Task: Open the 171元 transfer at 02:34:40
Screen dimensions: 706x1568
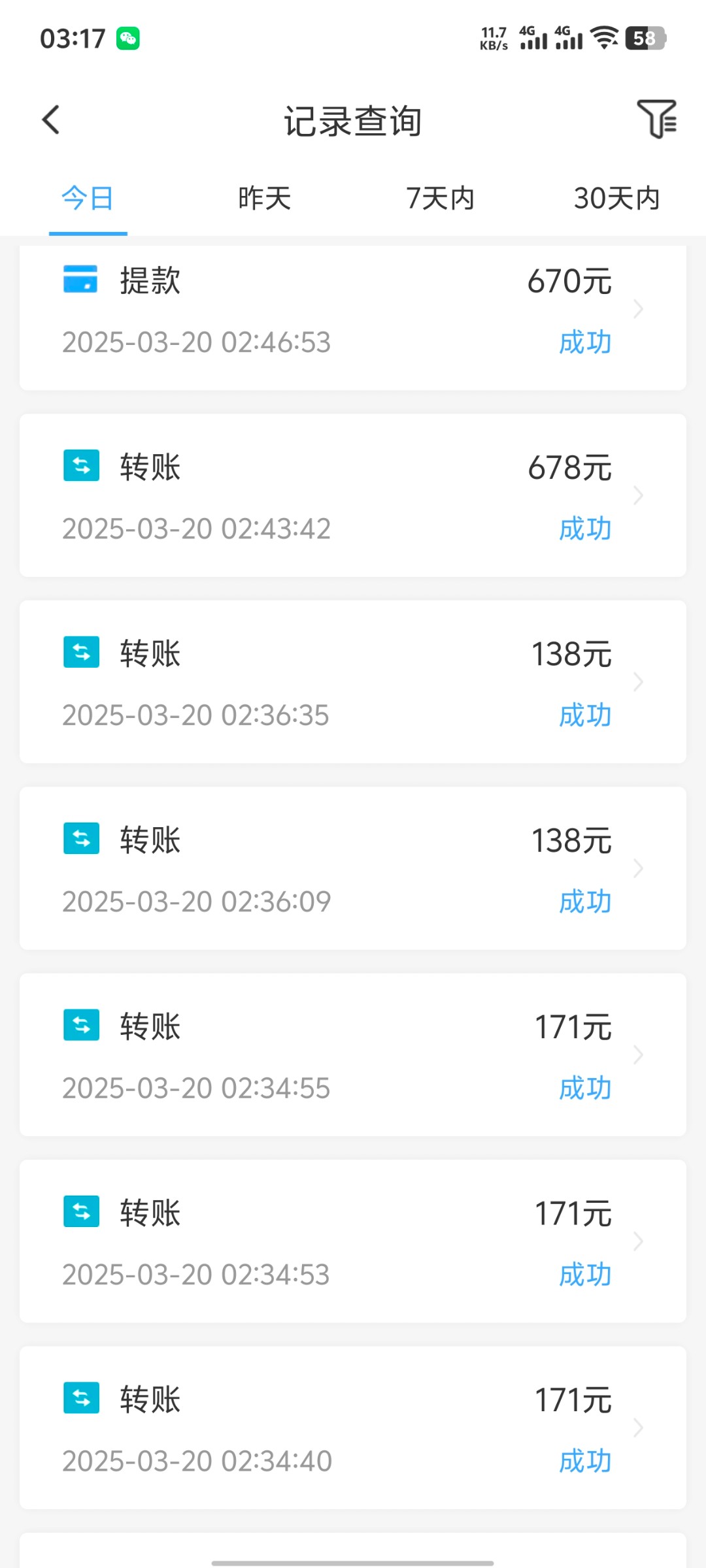Action: (353, 1428)
